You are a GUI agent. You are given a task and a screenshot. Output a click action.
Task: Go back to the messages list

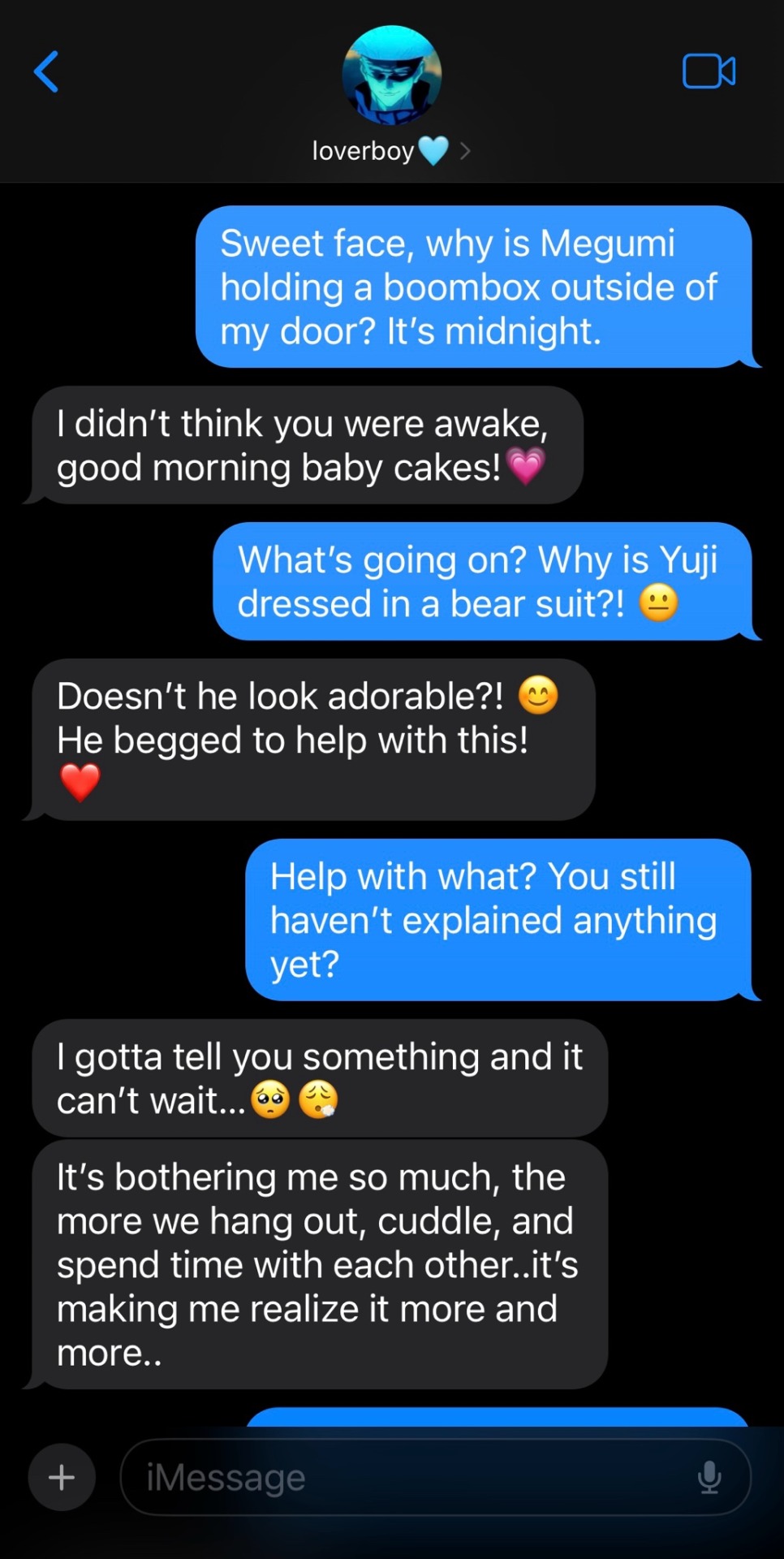(46, 71)
